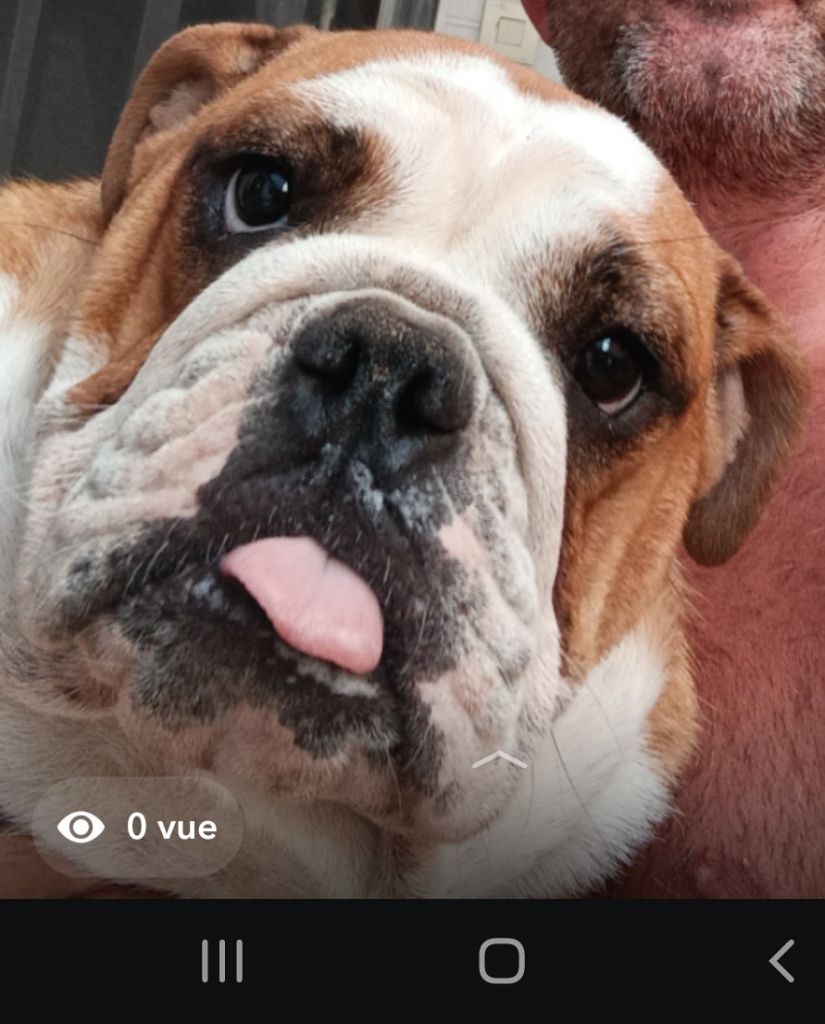Viewport: 825px width, 1024px height.
Task: Open recent apps from the navigation bar
Action: pyautogui.click(x=222, y=961)
